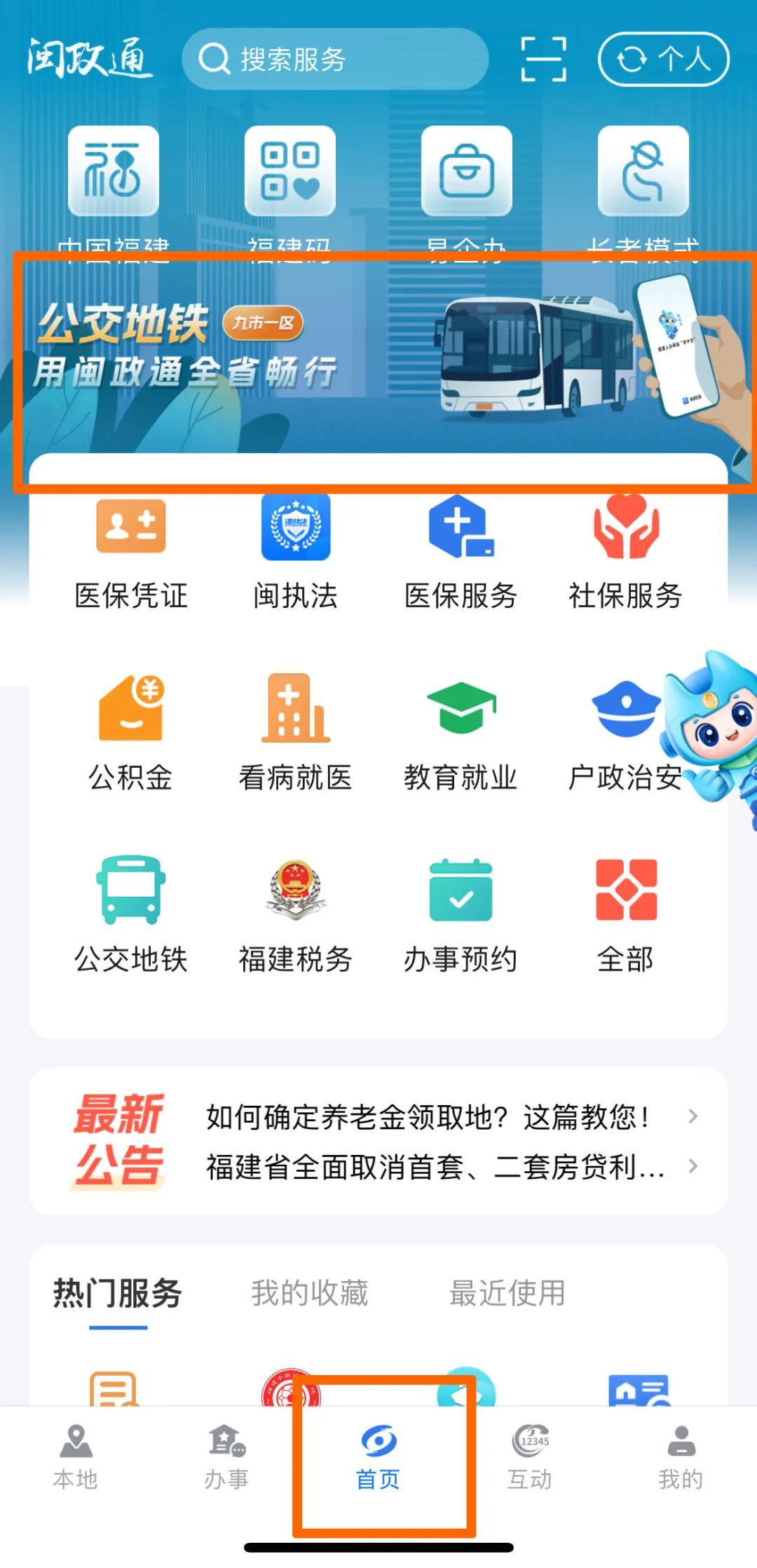The image size is (757, 1568).
Task: Read the 养老金领取地 announcement
Action: [x=428, y=1116]
